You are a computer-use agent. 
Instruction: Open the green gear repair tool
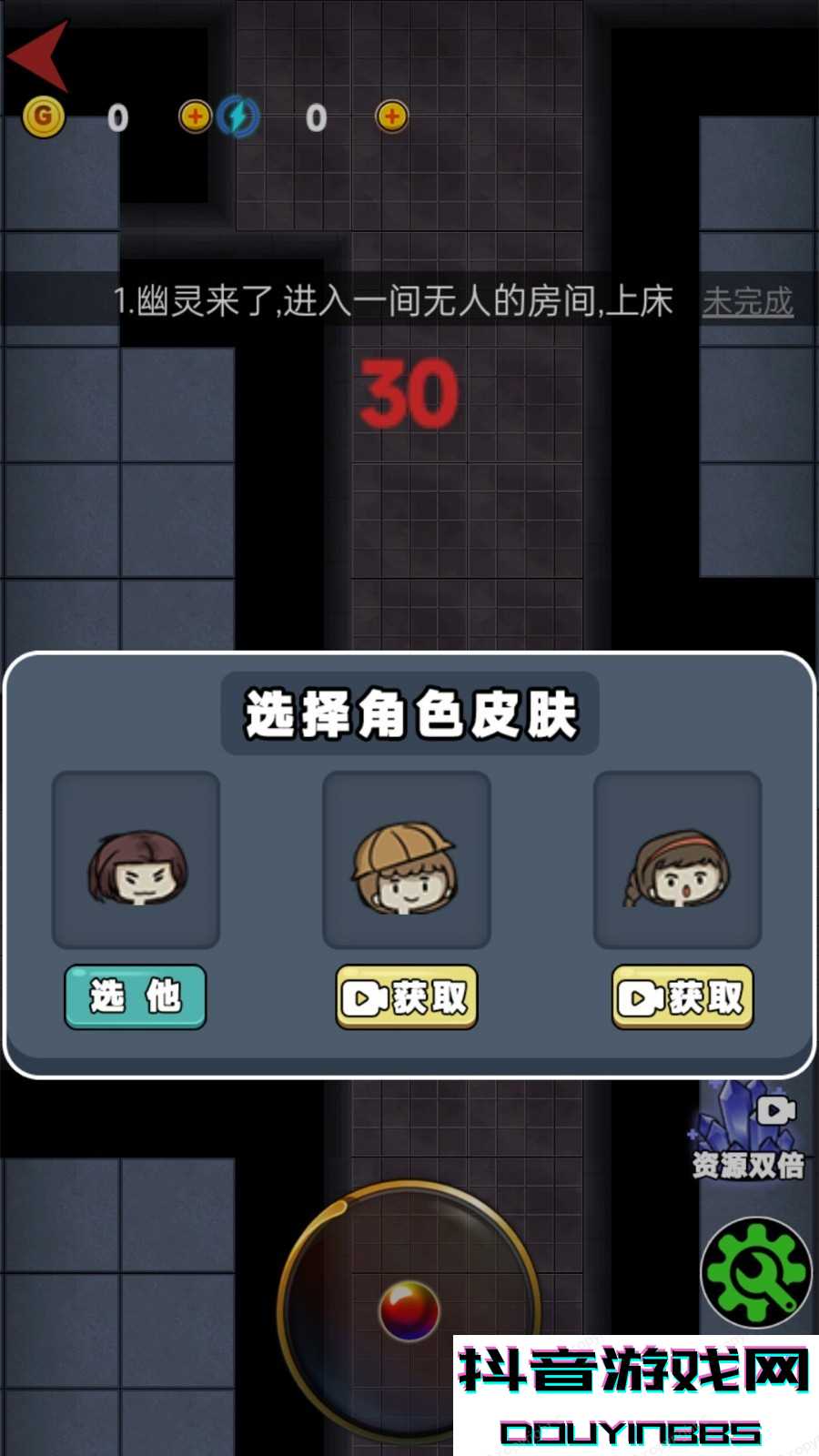click(x=756, y=1272)
